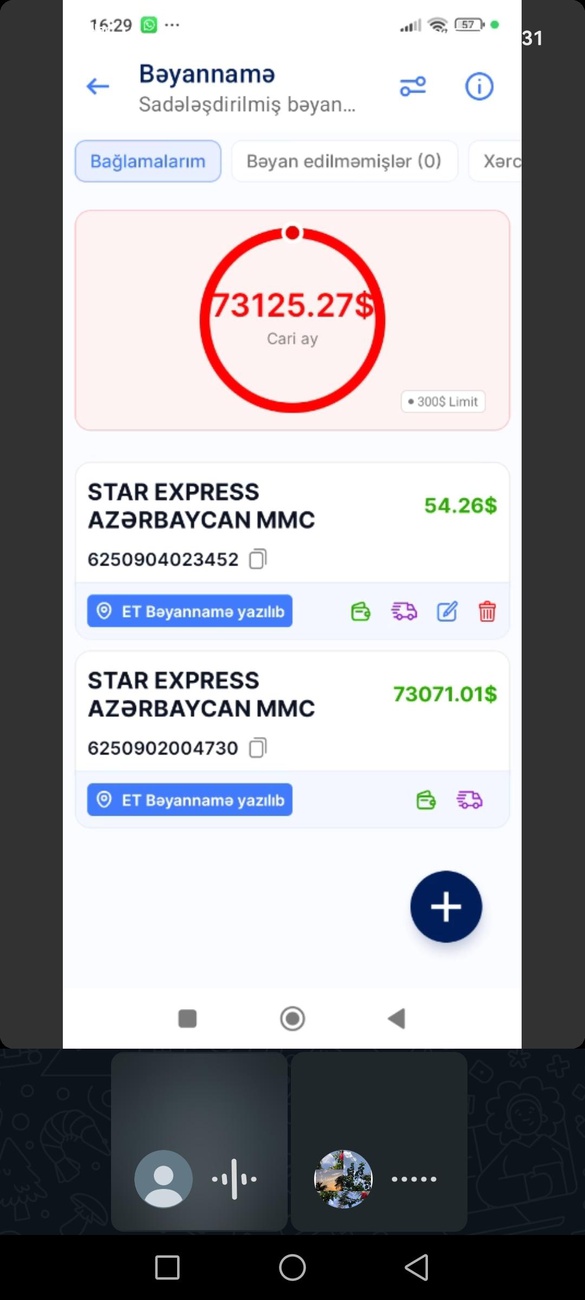Tap delivery truck icon on 54.26$ parcel
This screenshot has height=1300, width=585.
[x=404, y=611]
